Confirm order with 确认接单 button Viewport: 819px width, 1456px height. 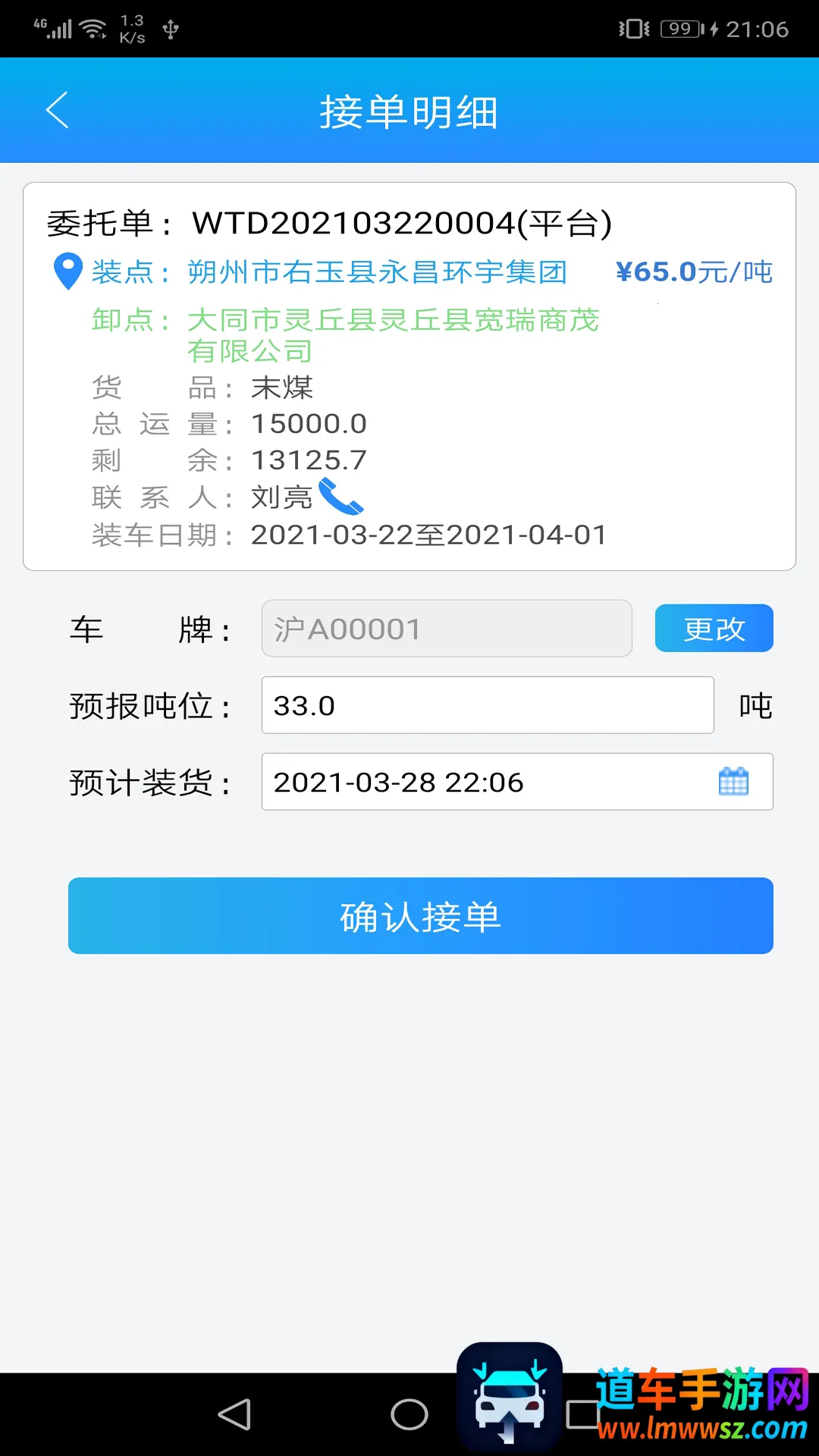click(420, 916)
